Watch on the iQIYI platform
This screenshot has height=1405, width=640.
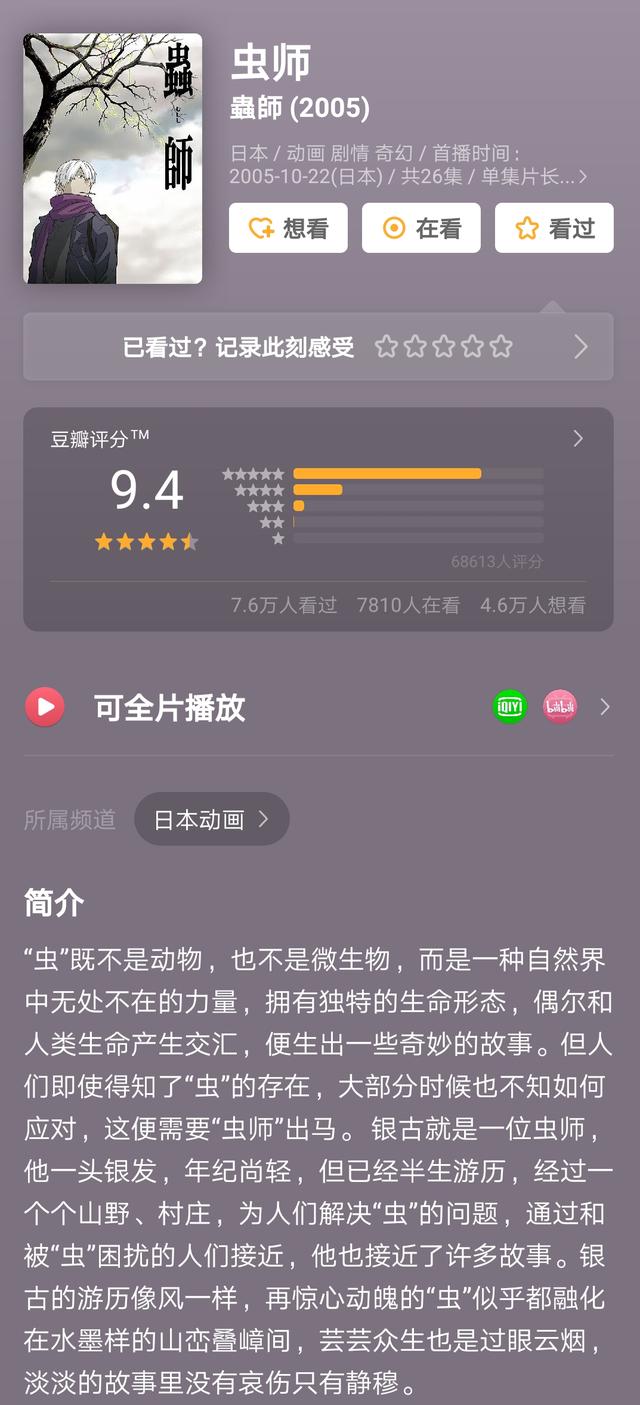click(x=510, y=707)
